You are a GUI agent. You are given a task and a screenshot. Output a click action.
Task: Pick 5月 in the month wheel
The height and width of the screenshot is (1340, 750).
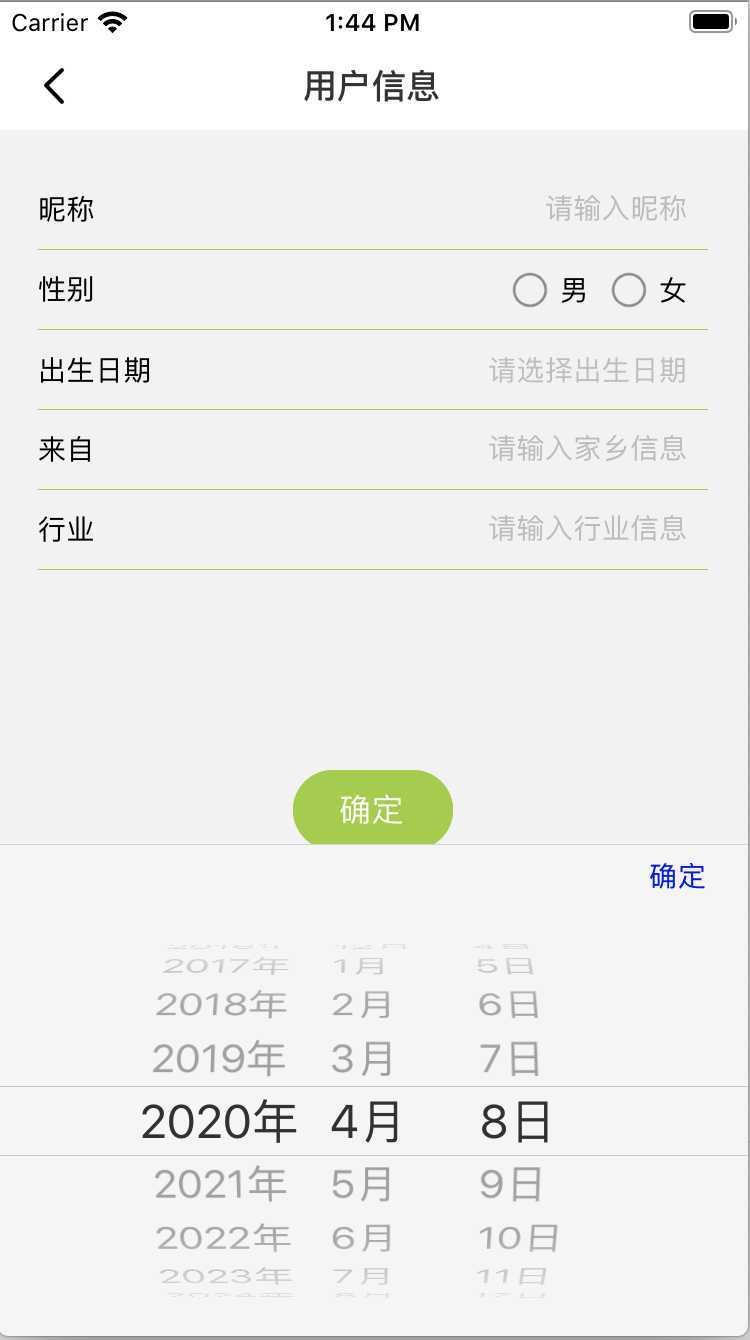coord(362,1185)
